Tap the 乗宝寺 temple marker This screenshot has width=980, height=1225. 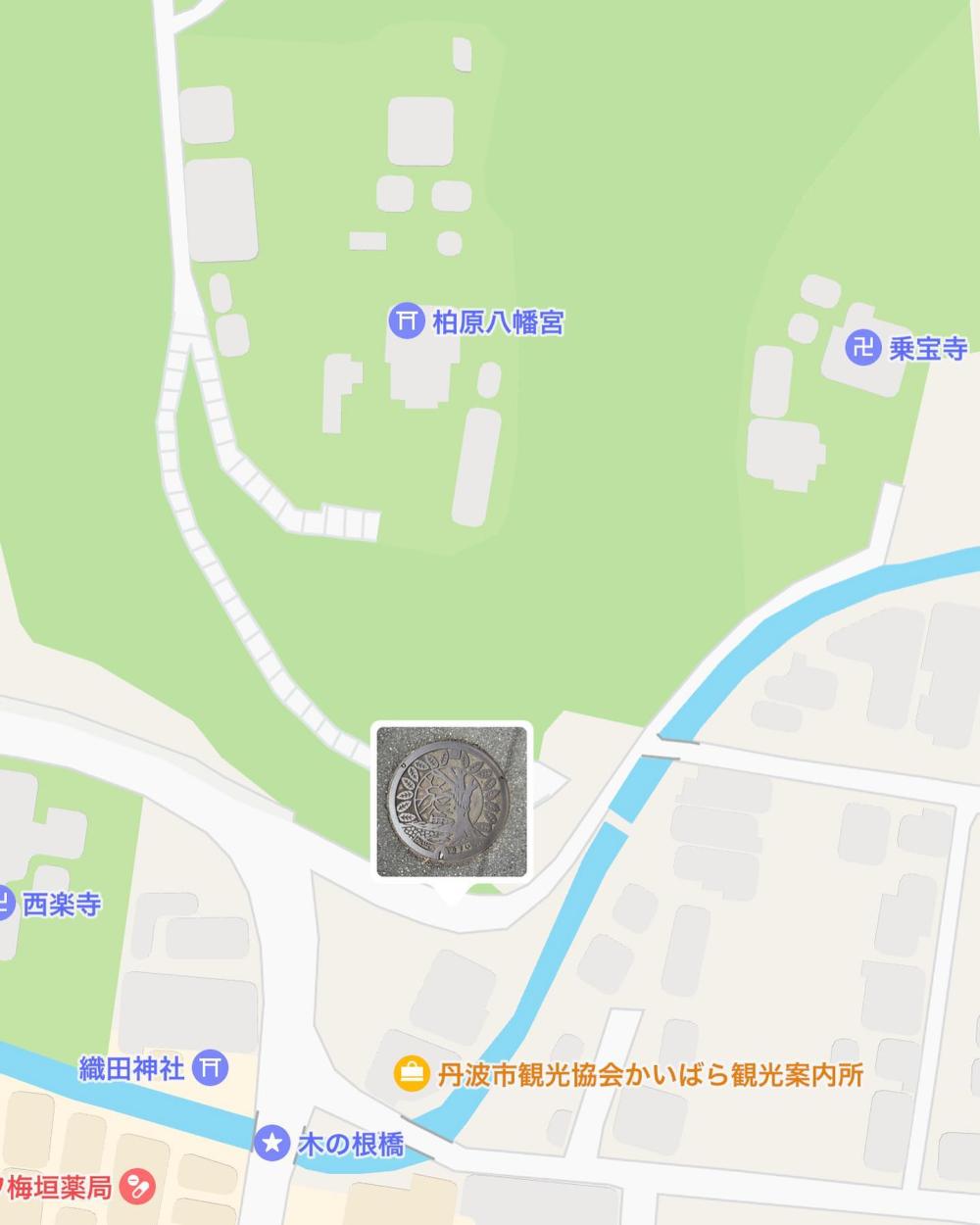tap(863, 347)
